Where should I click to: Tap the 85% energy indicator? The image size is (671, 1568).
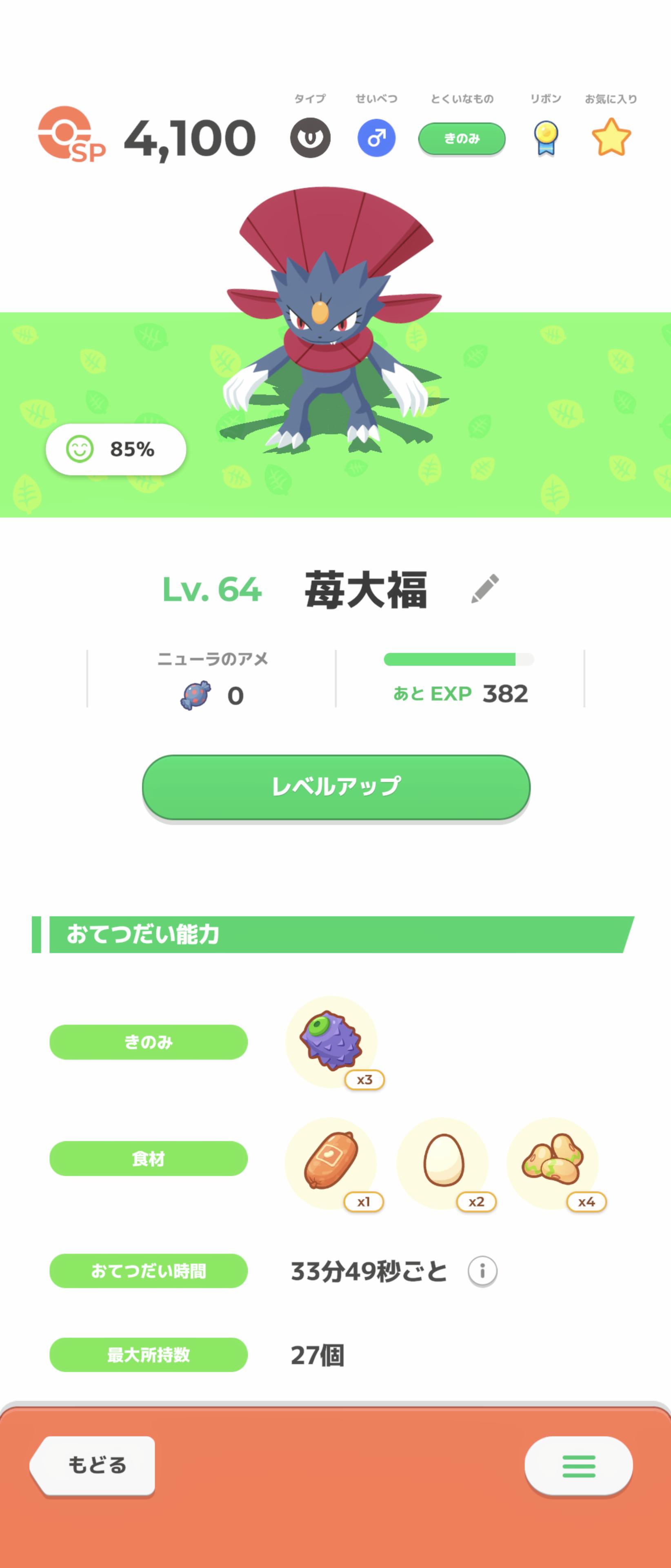point(116,449)
